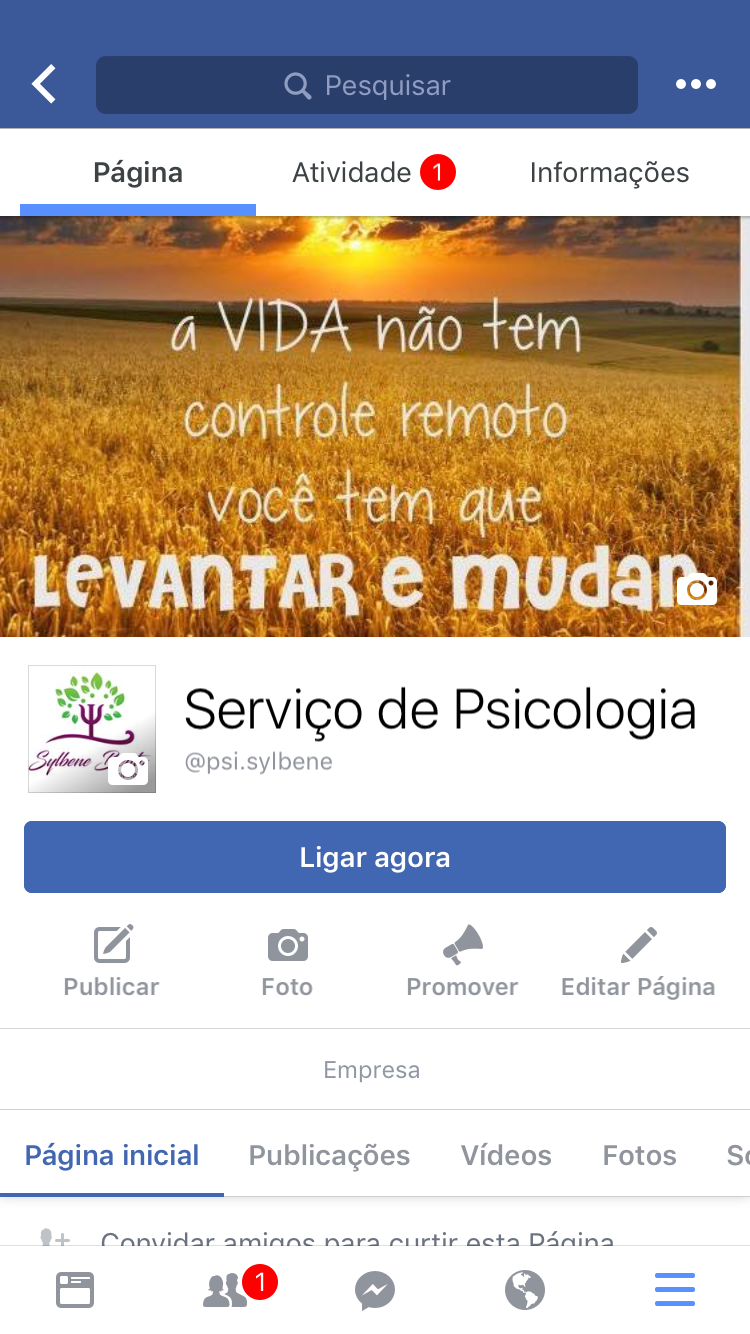Open Editar Página
Screen dimensions: 750x1334
638,961
